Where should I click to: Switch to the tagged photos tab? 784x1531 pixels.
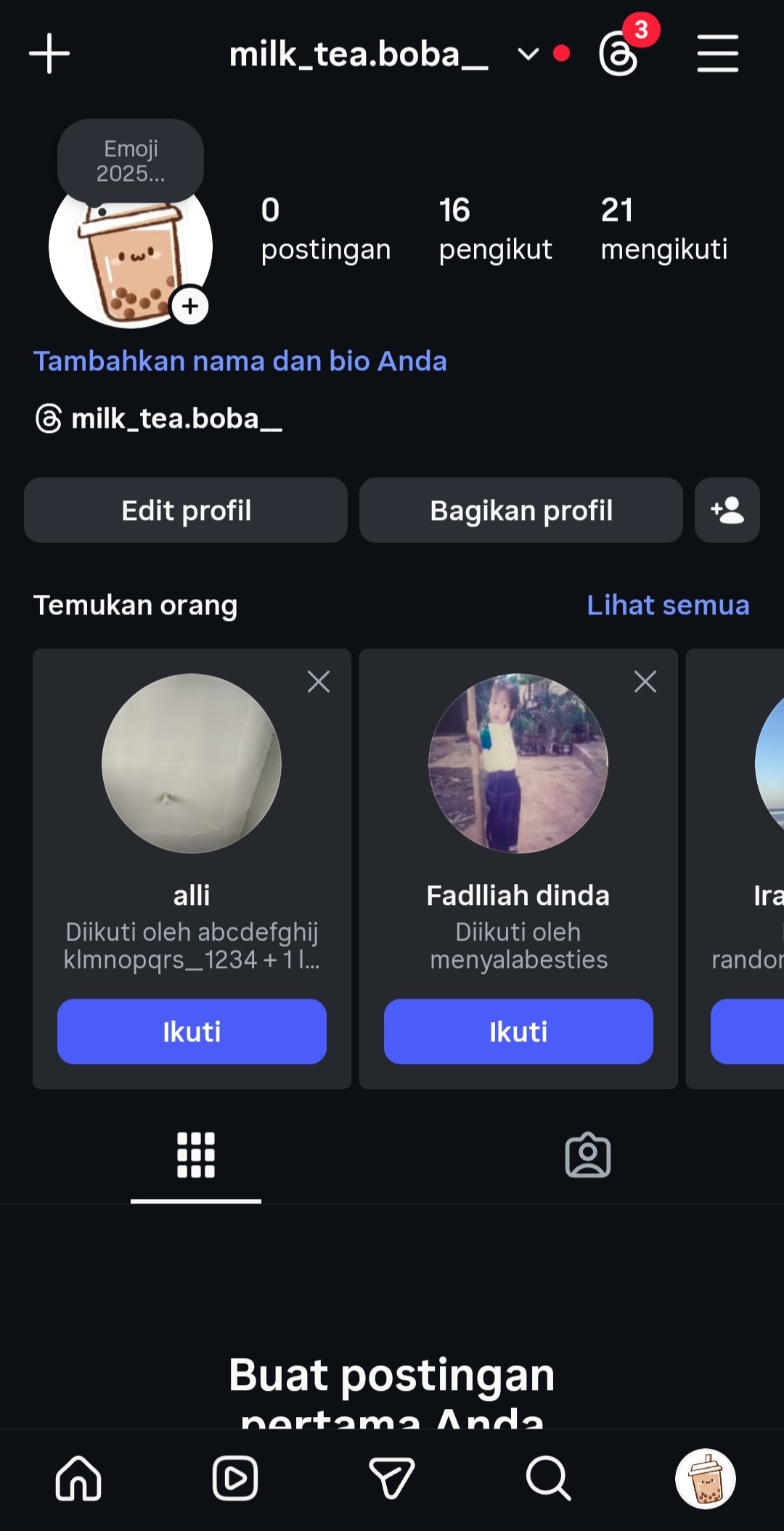[588, 1155]
